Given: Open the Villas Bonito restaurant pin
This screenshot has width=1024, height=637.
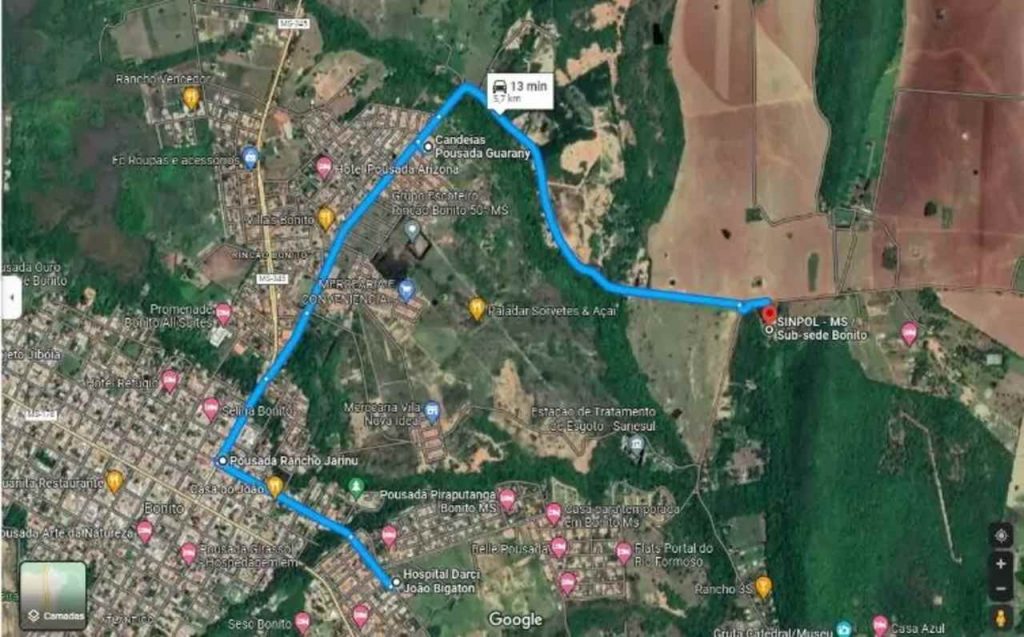Looking at the screenshot, I should [326, 218].
